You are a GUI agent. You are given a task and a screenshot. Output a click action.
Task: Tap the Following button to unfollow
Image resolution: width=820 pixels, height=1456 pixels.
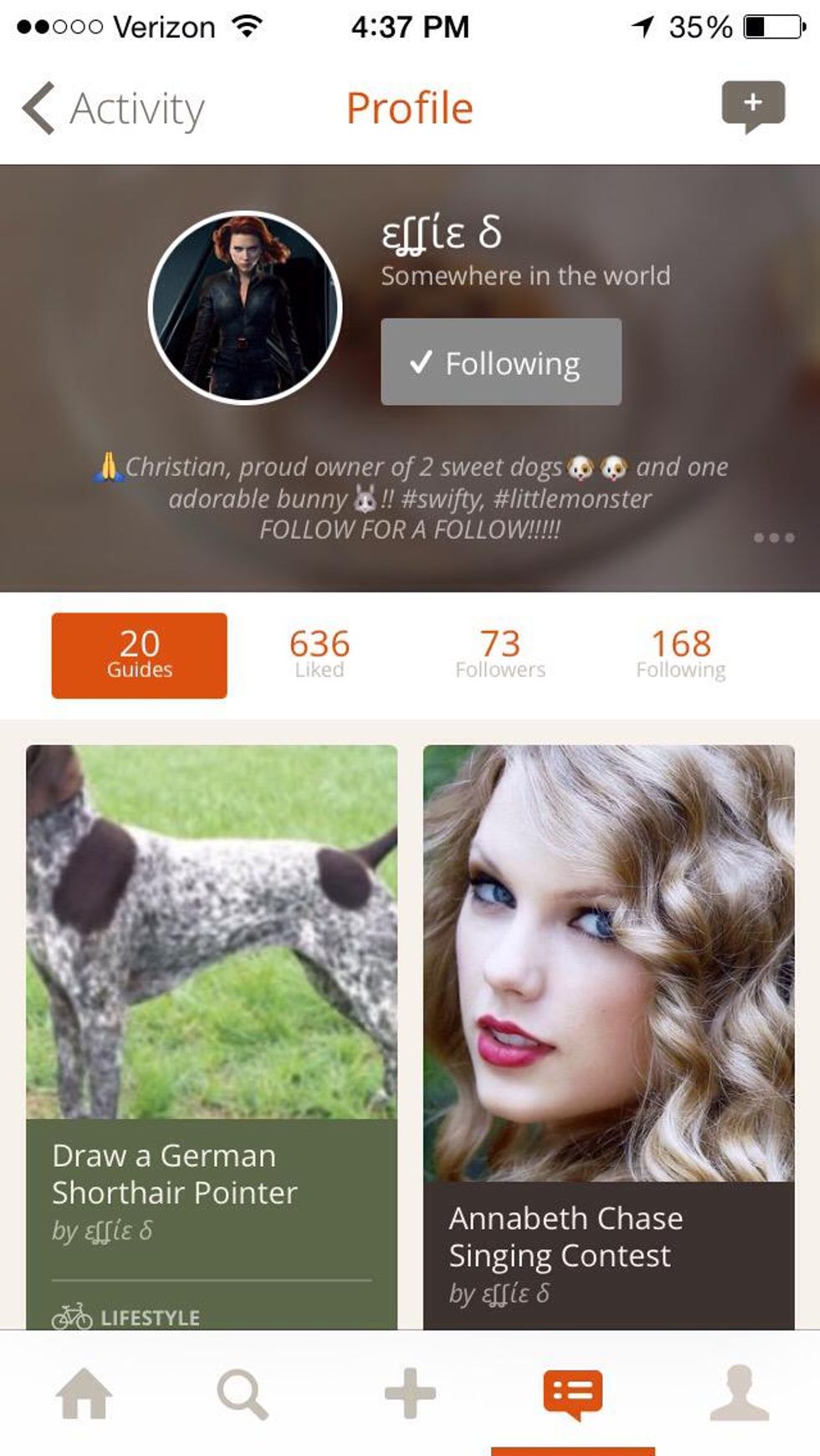point(500,362)
